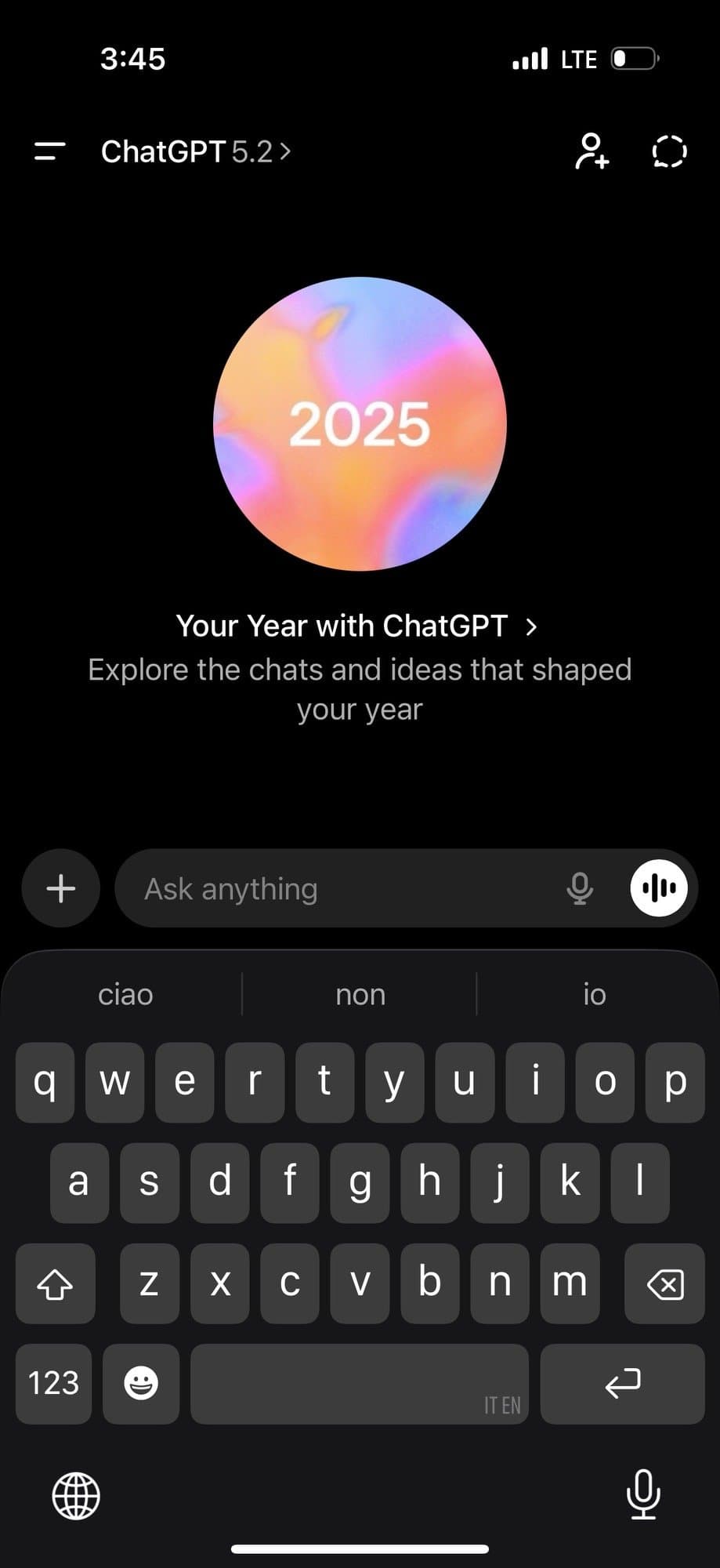Start dictation with the message field microphone
720x1568 pixels.
click(580, 888)
